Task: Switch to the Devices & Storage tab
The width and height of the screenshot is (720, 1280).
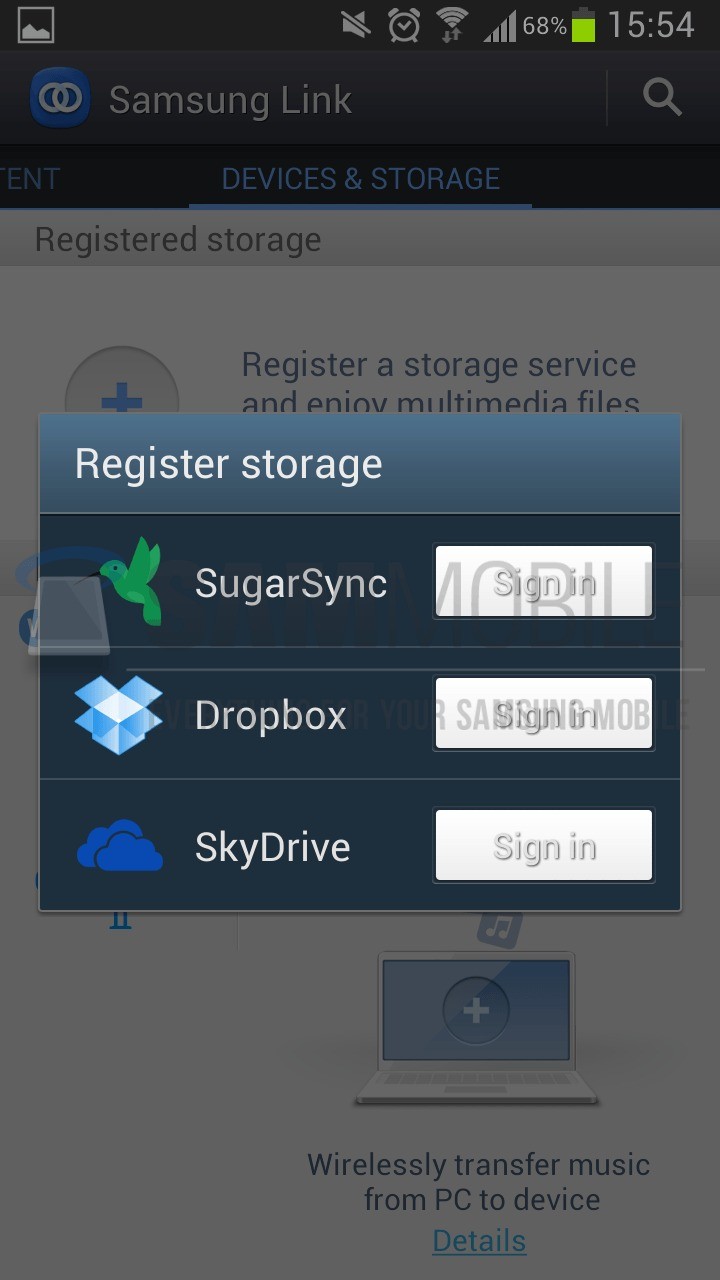Action: (x=360, y=179)
